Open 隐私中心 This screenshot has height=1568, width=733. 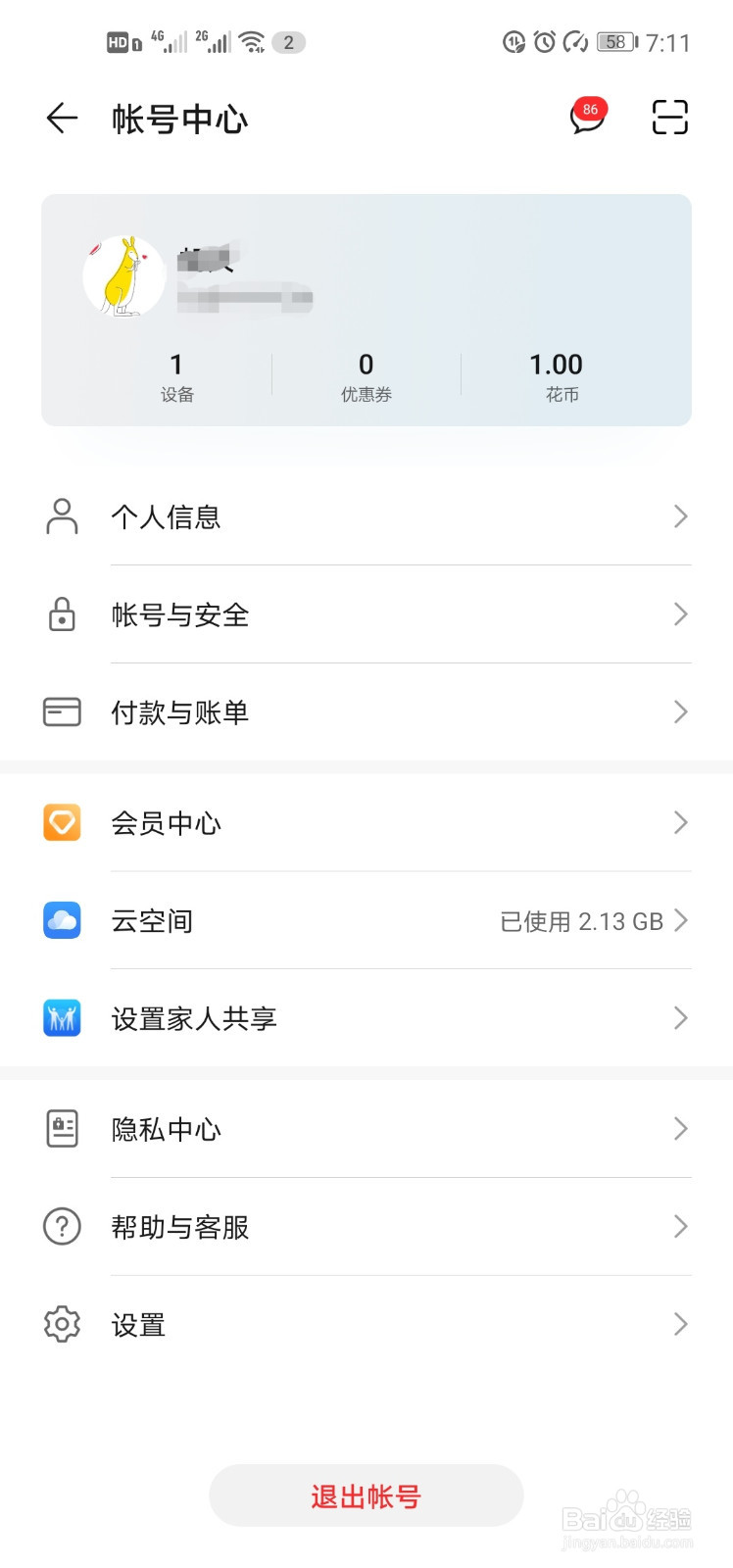pyautogui.click(x=366, y=1129)
